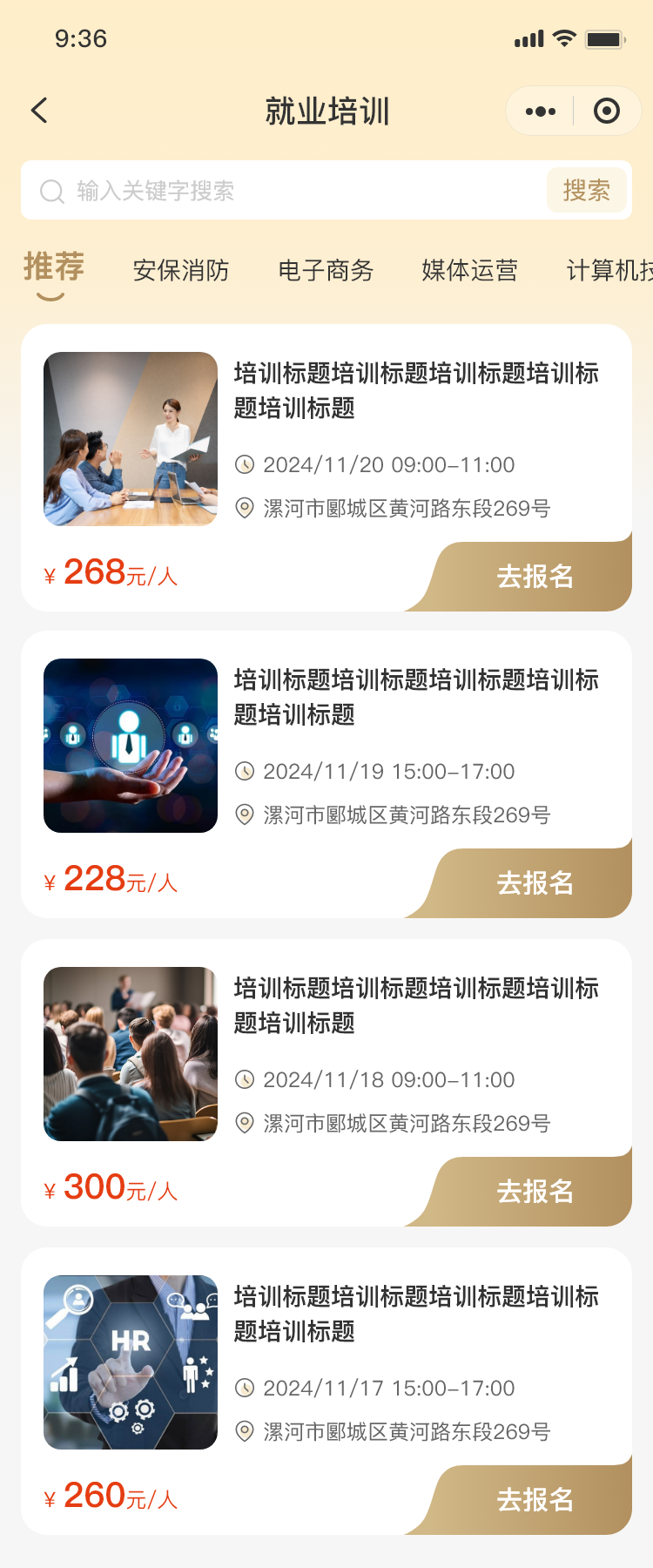Screen dimensions: 653x1568
Task: Sign up for the 268元 training
Action: pyautogui.click(x=535, y=577)
